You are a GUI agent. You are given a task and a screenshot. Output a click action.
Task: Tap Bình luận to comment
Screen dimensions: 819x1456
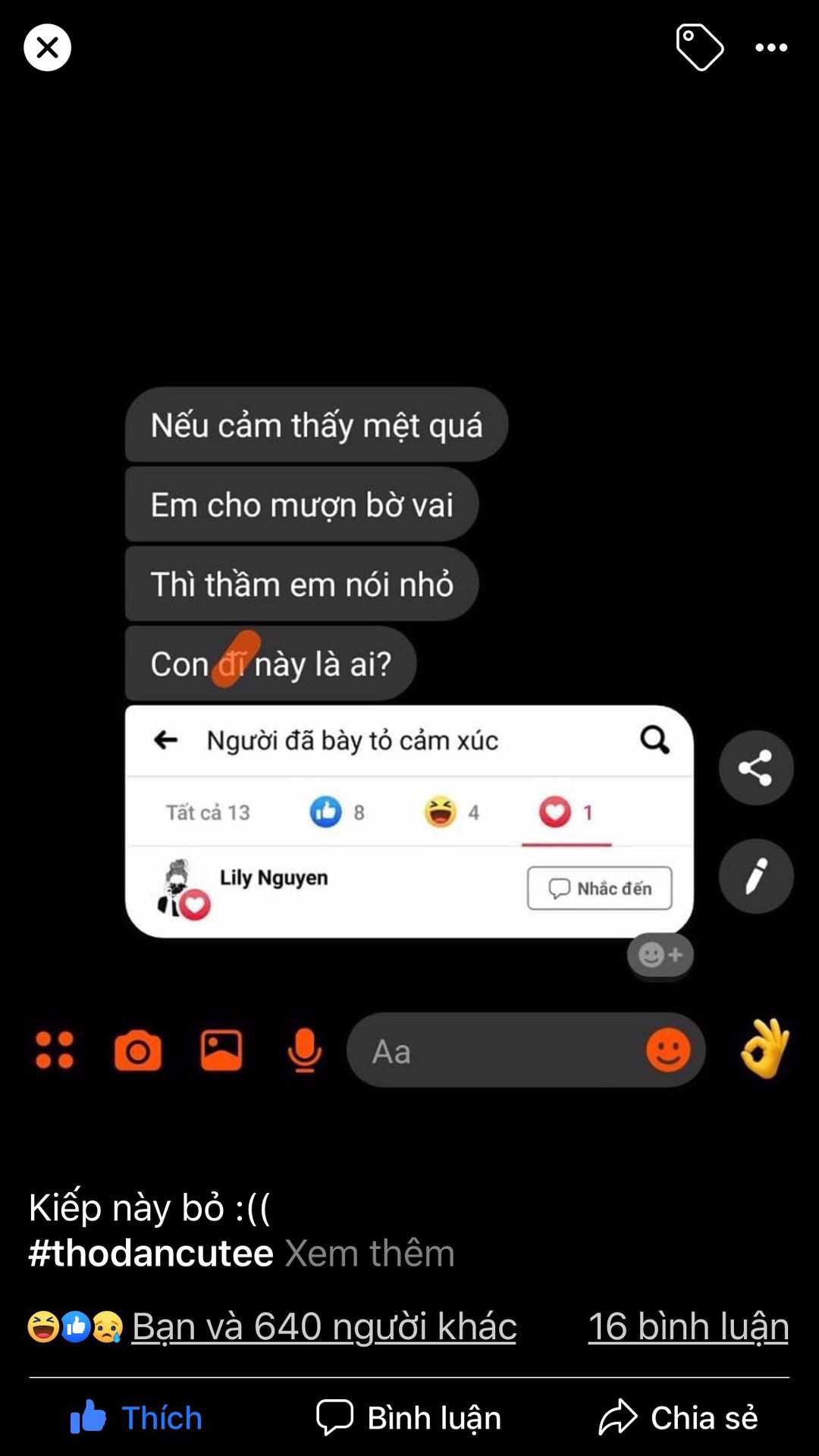click(x=409, y=1417)
